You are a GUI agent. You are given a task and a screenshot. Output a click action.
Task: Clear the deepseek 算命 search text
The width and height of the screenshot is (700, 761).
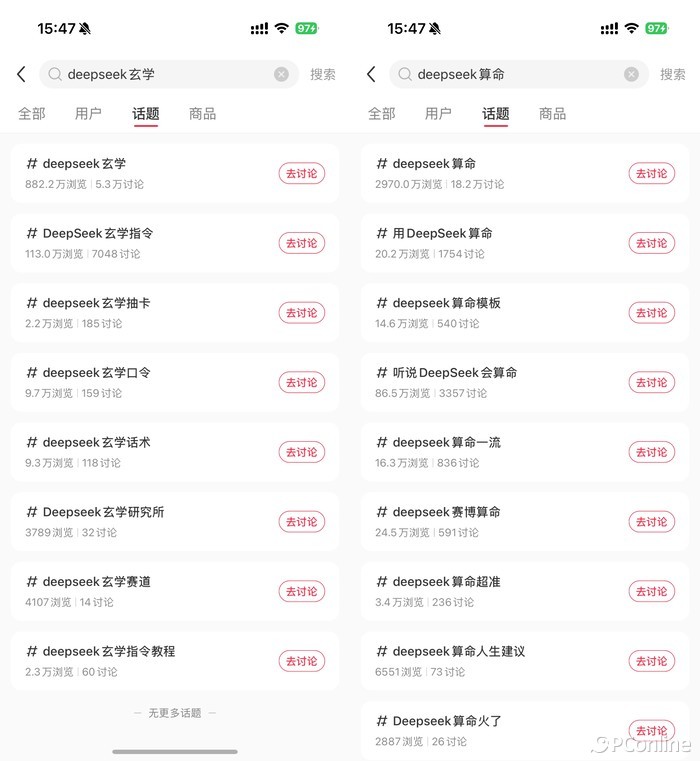click(631, 74)
